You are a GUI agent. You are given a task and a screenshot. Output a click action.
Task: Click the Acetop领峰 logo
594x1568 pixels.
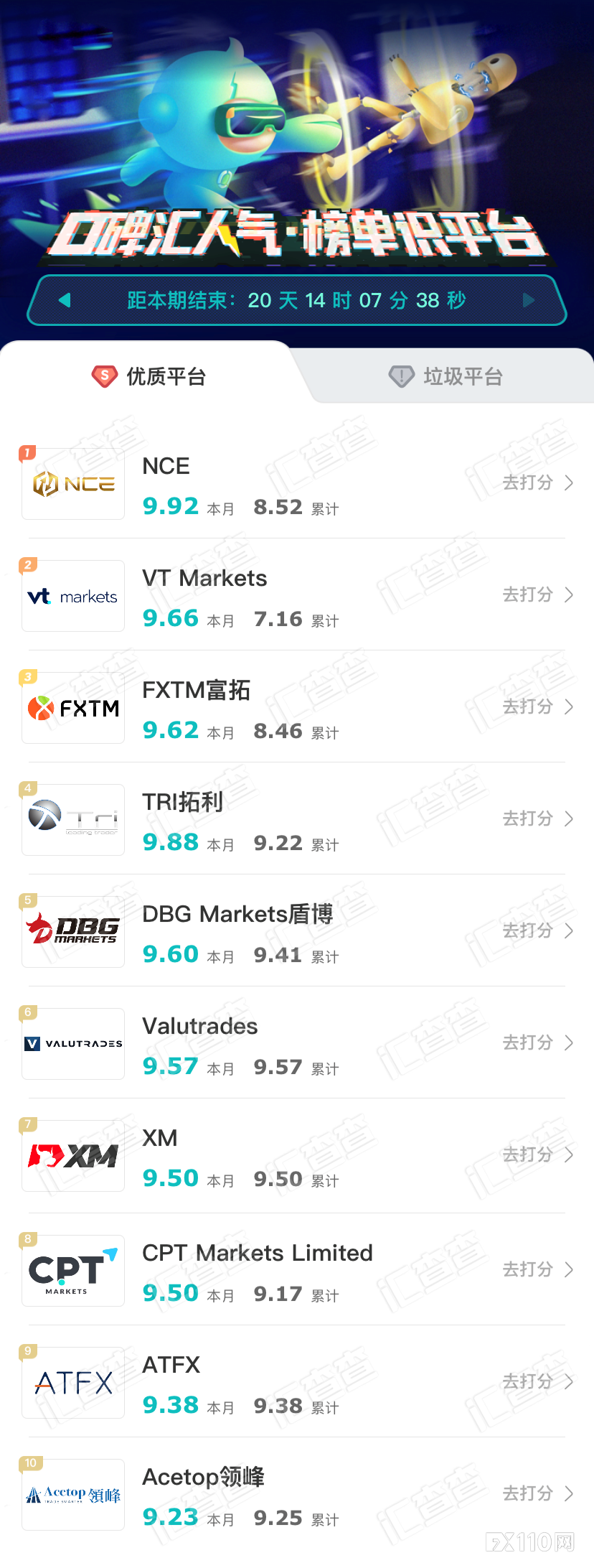point(72,1494)
